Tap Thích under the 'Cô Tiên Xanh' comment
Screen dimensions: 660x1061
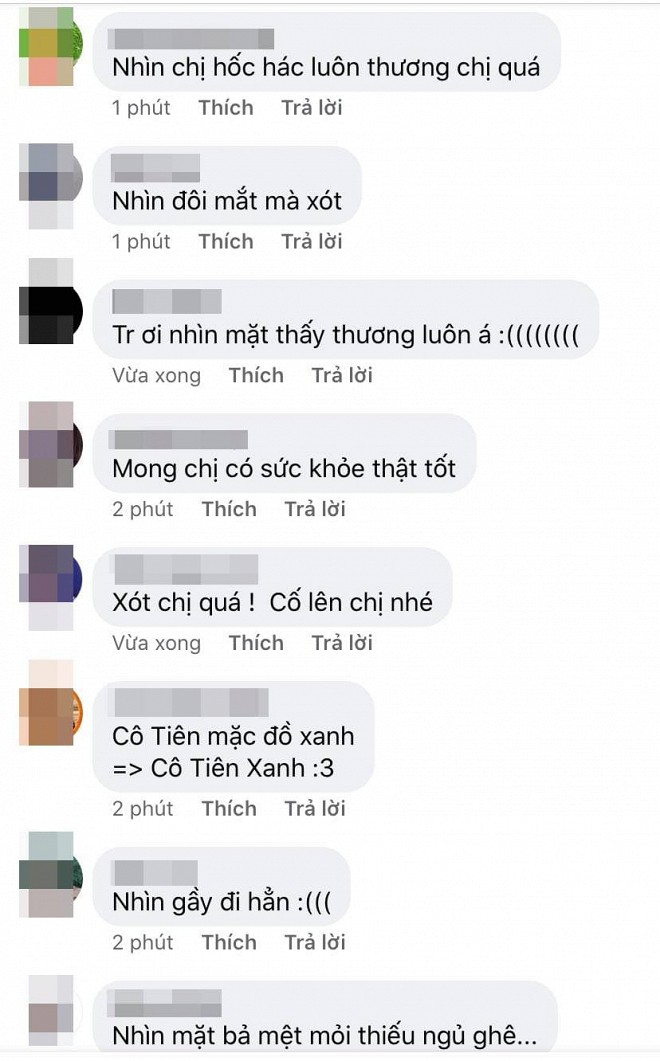click(229, 809)
